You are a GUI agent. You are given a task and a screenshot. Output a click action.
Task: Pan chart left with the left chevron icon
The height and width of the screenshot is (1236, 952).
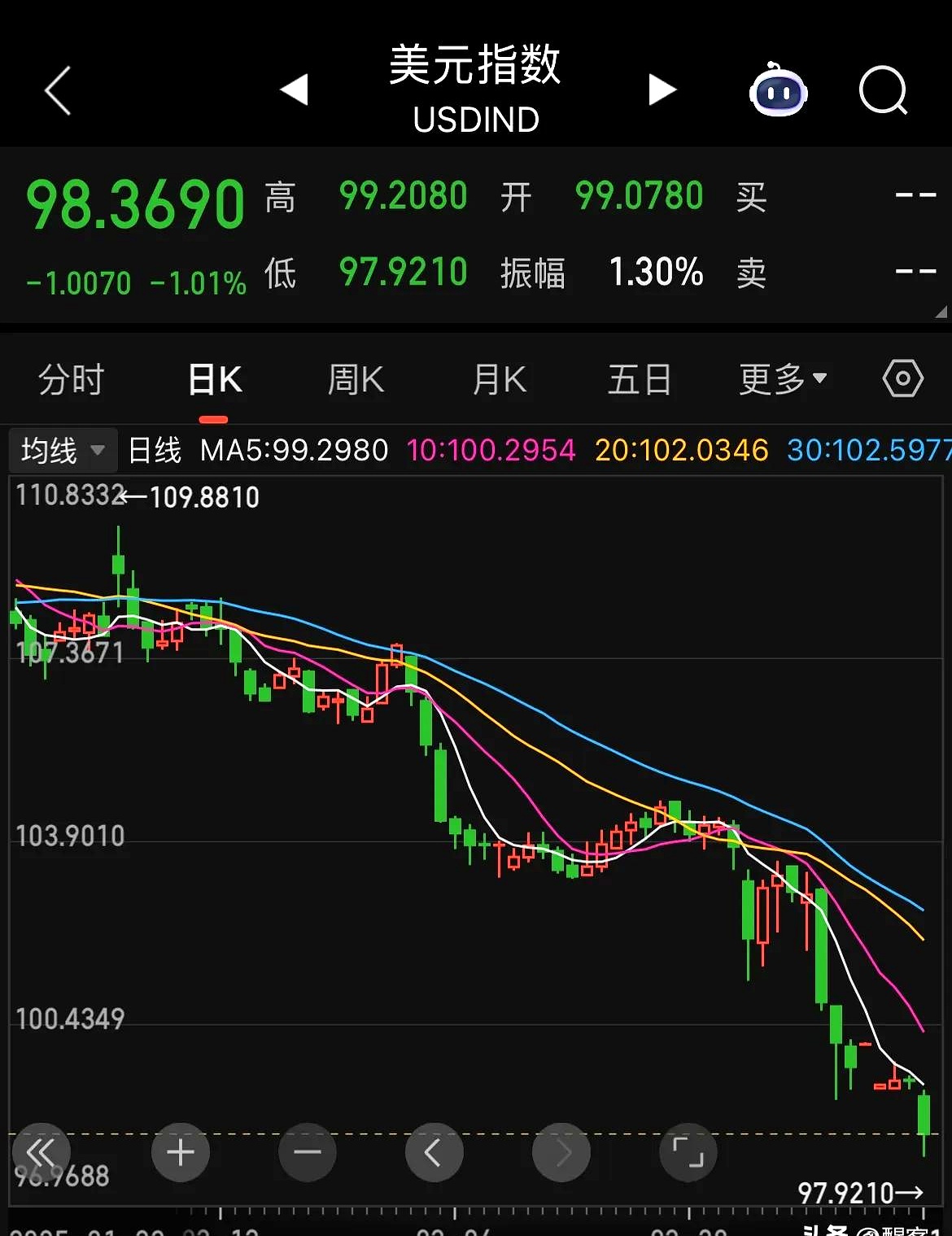point(434,1152)
